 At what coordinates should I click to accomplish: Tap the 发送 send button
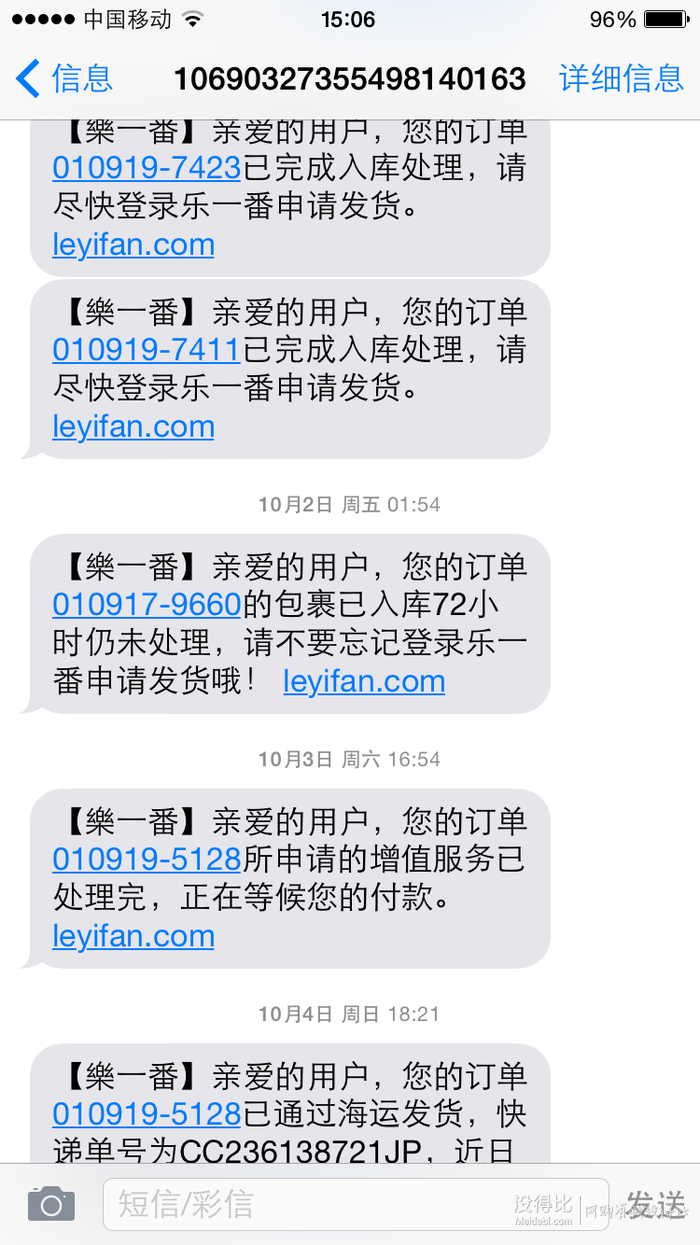point(656,1204)
